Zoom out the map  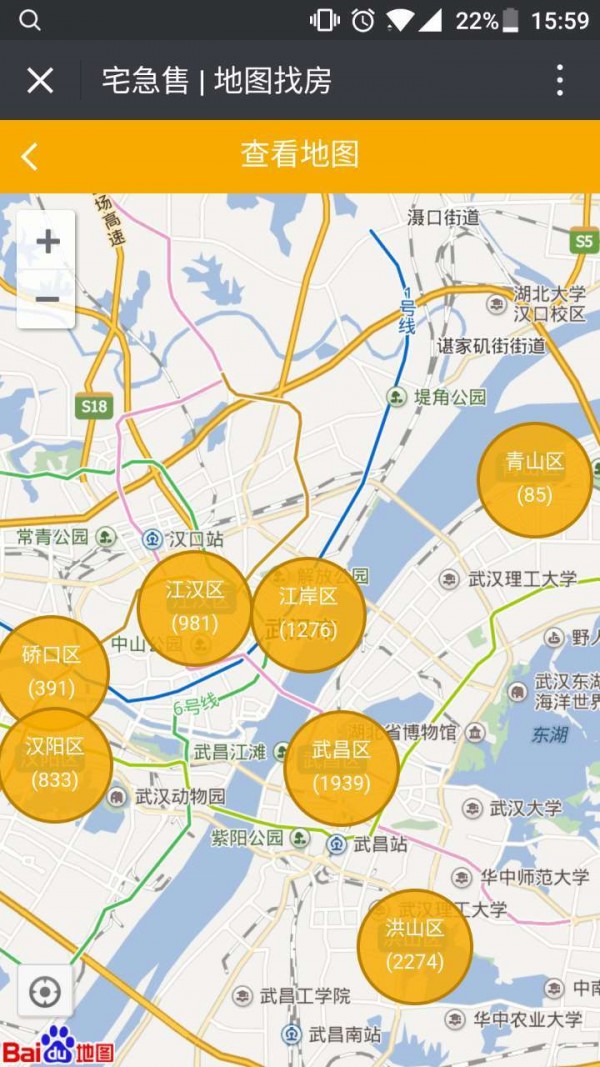47,299
